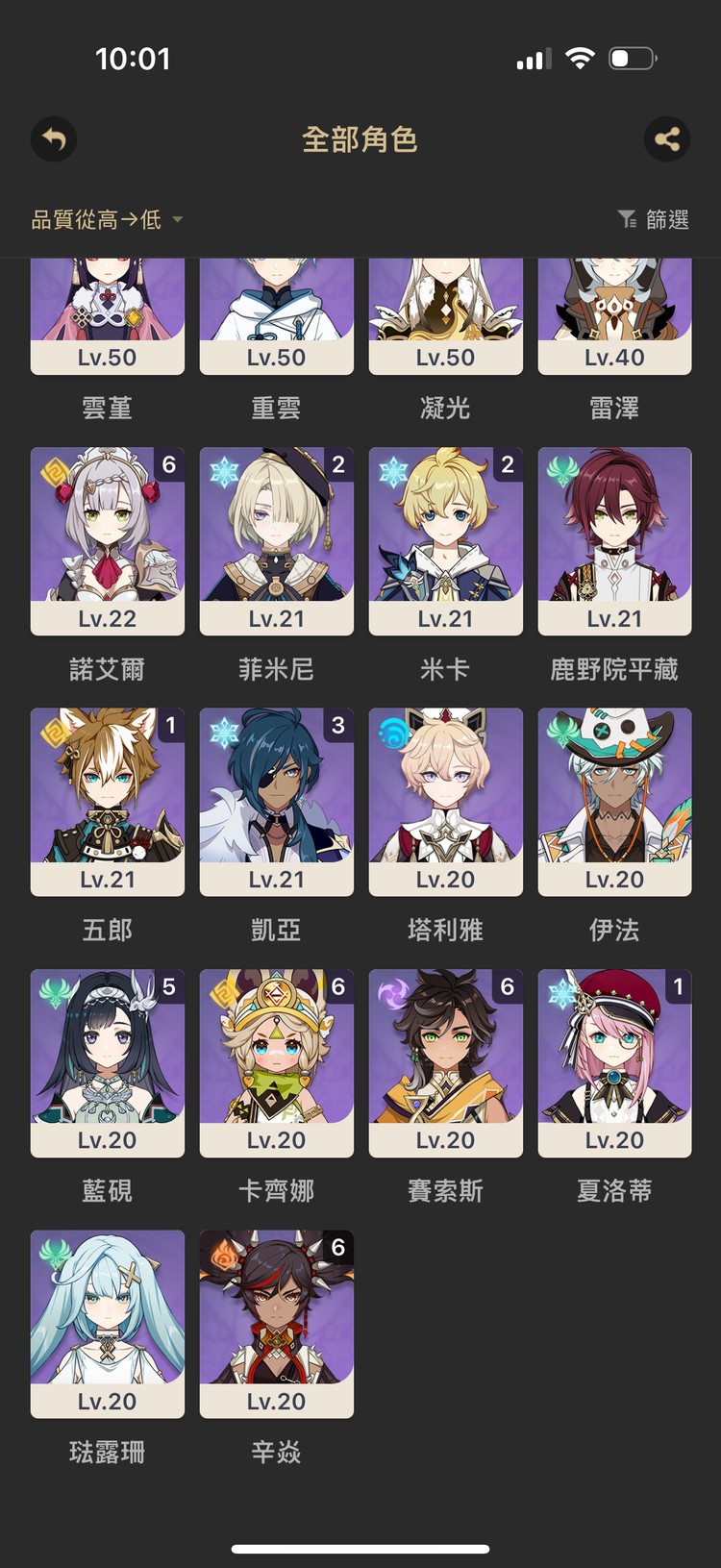Open the 篩選 filter

tap(654, 220)
